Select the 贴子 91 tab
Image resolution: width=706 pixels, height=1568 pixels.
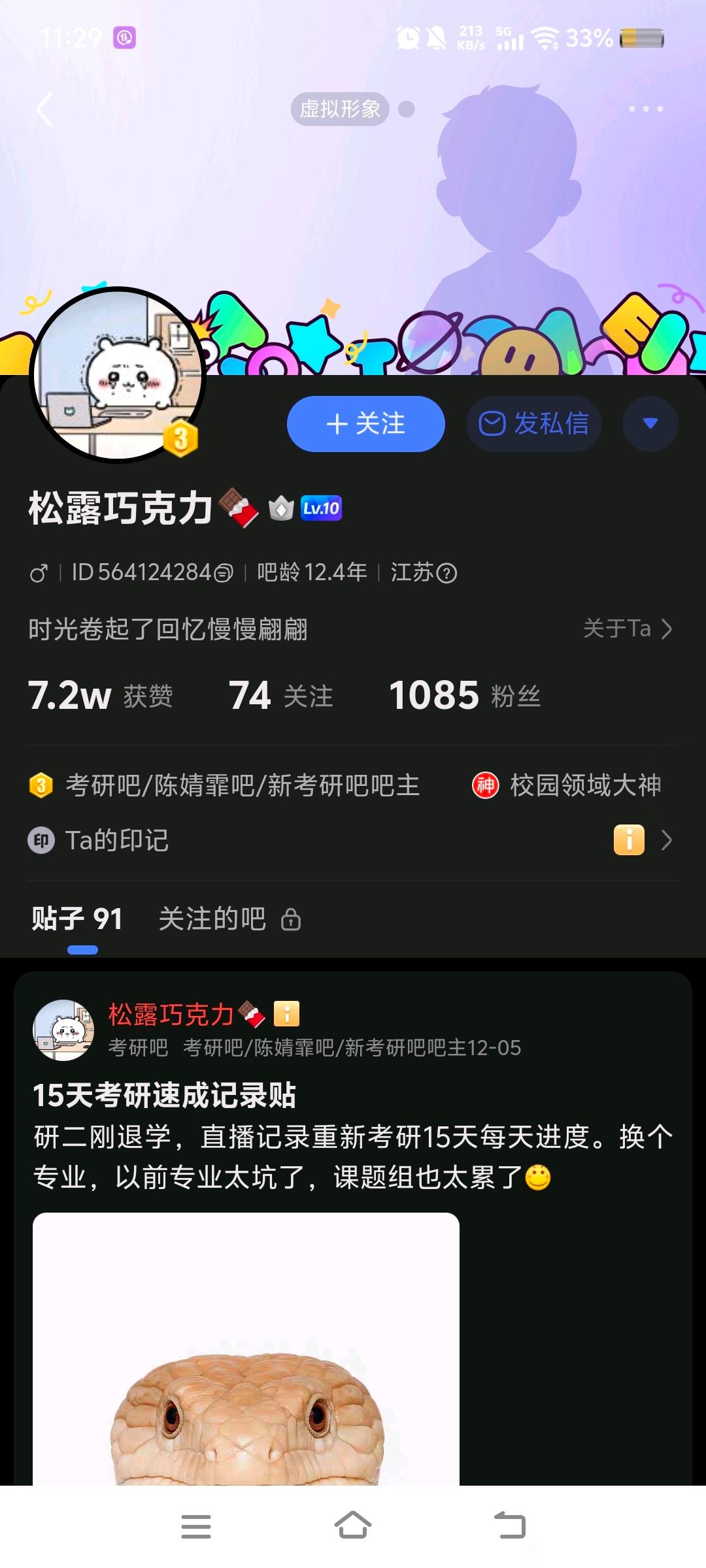pyautogui.click(x=77, y=919)
